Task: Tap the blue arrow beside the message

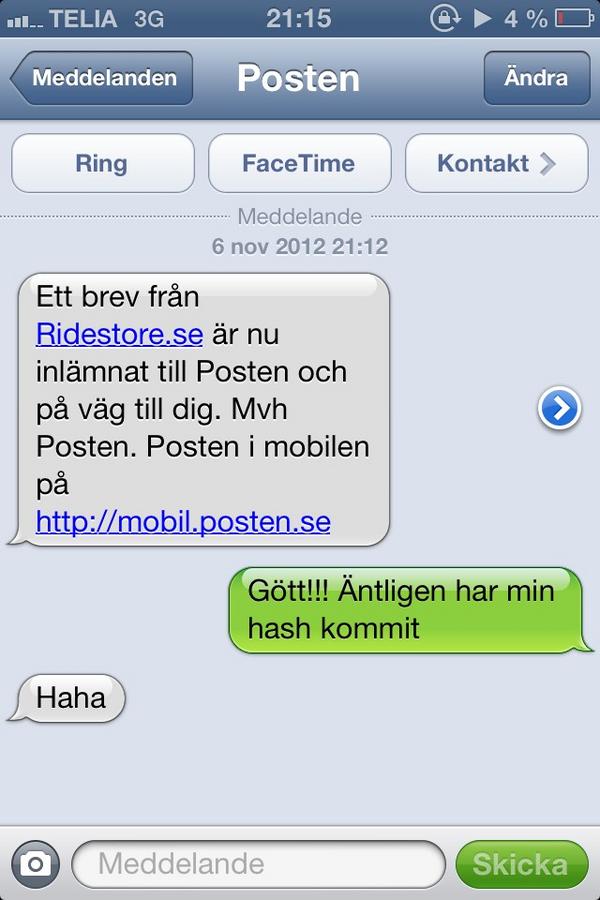Action: [559, 409]
